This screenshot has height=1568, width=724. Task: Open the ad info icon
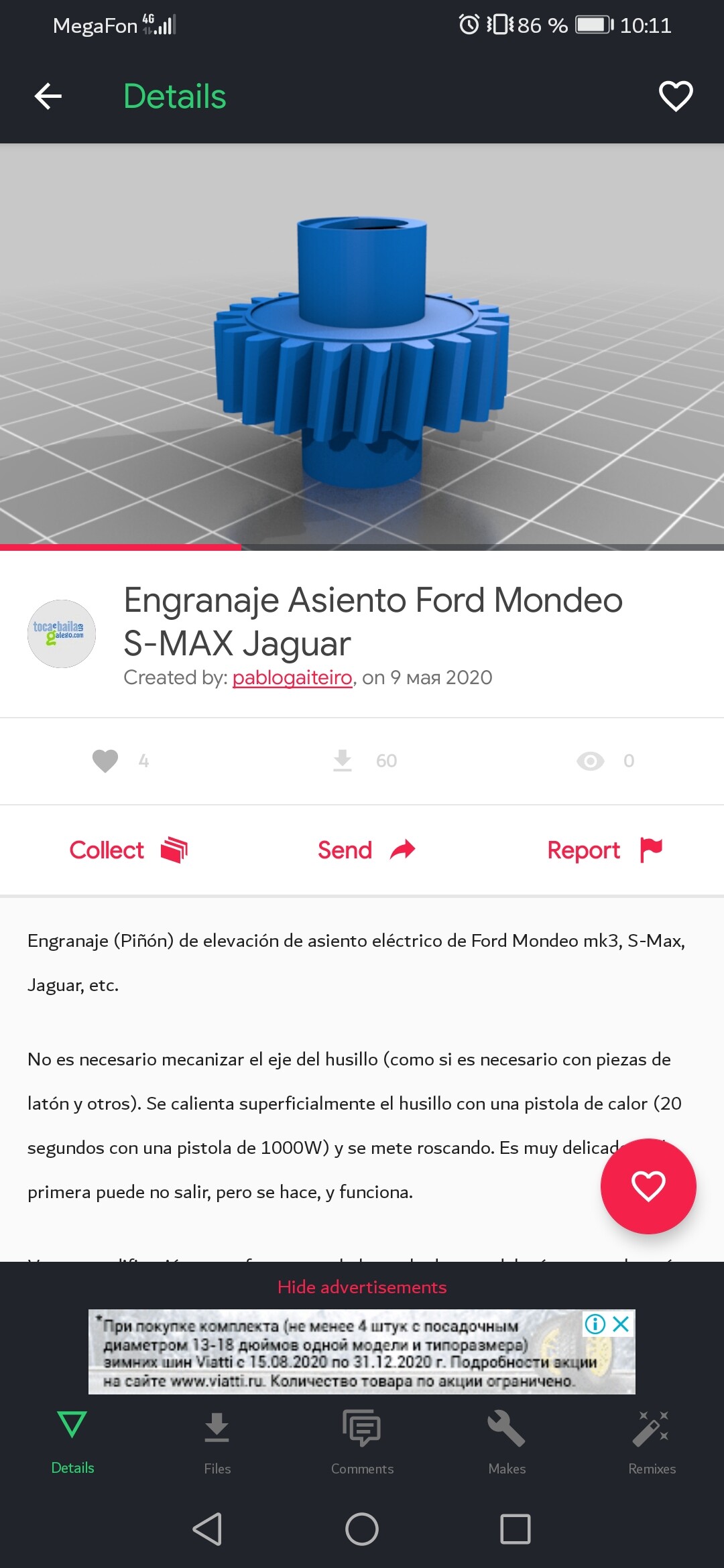[595, 1323]
